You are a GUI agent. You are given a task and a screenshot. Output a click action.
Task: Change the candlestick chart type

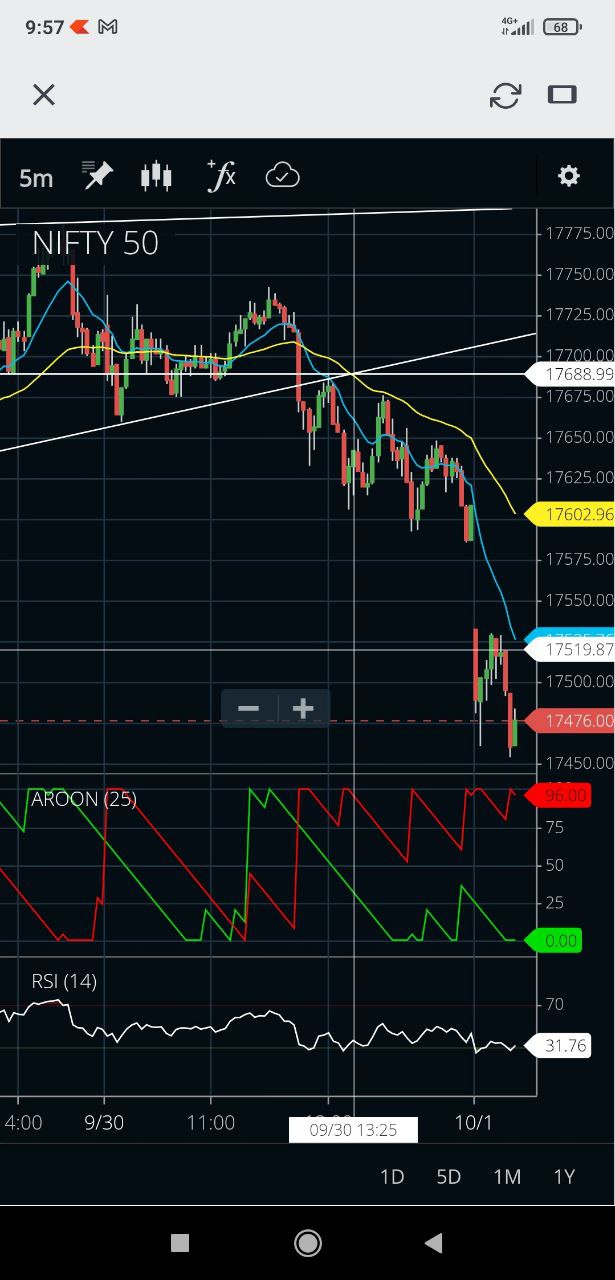click(x=156, y=176)
